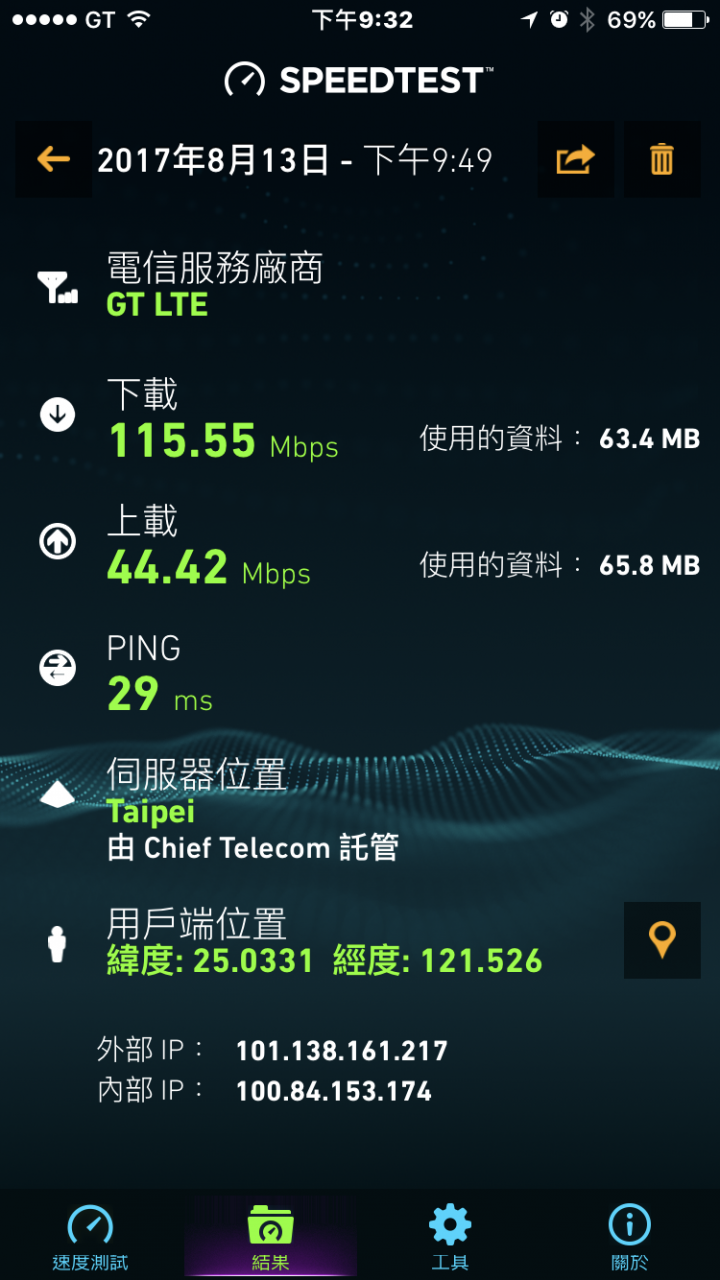Switch to the 關於 tab
The image size is (720, 1280).
(x=630, y=1237)
